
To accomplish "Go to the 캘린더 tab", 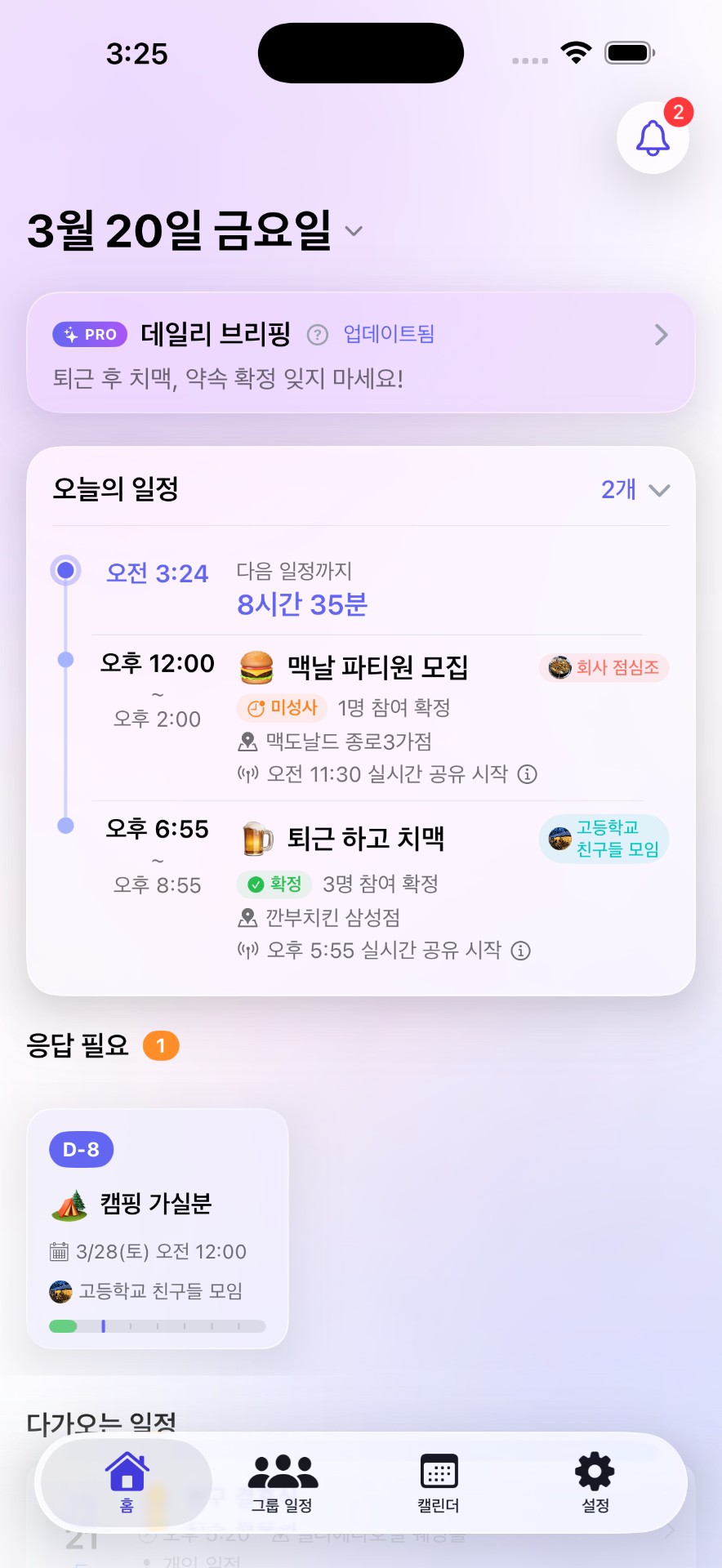I will click(439, 1482).
